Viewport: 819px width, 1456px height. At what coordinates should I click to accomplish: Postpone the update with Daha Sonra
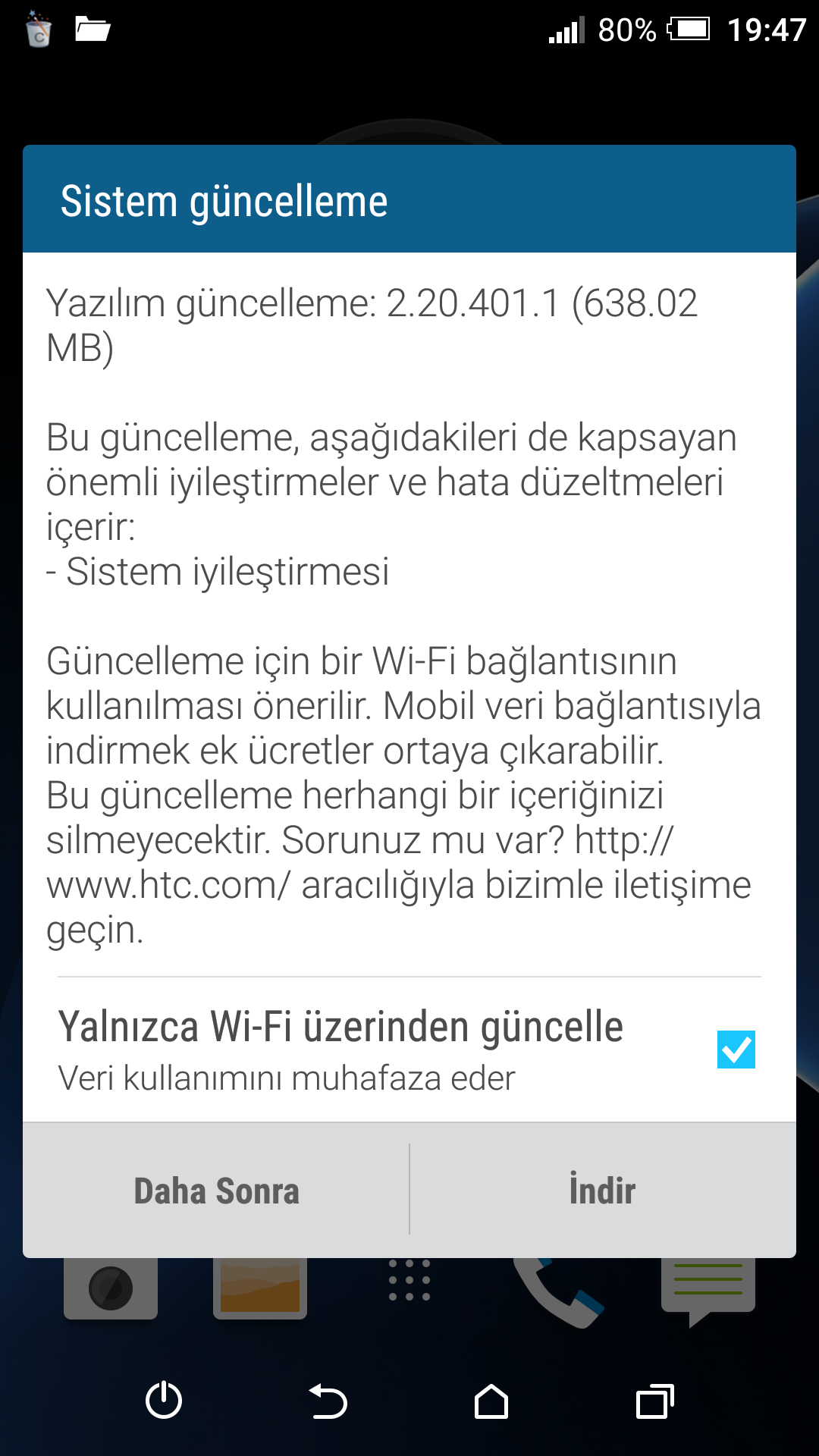tap(216, 1190)
